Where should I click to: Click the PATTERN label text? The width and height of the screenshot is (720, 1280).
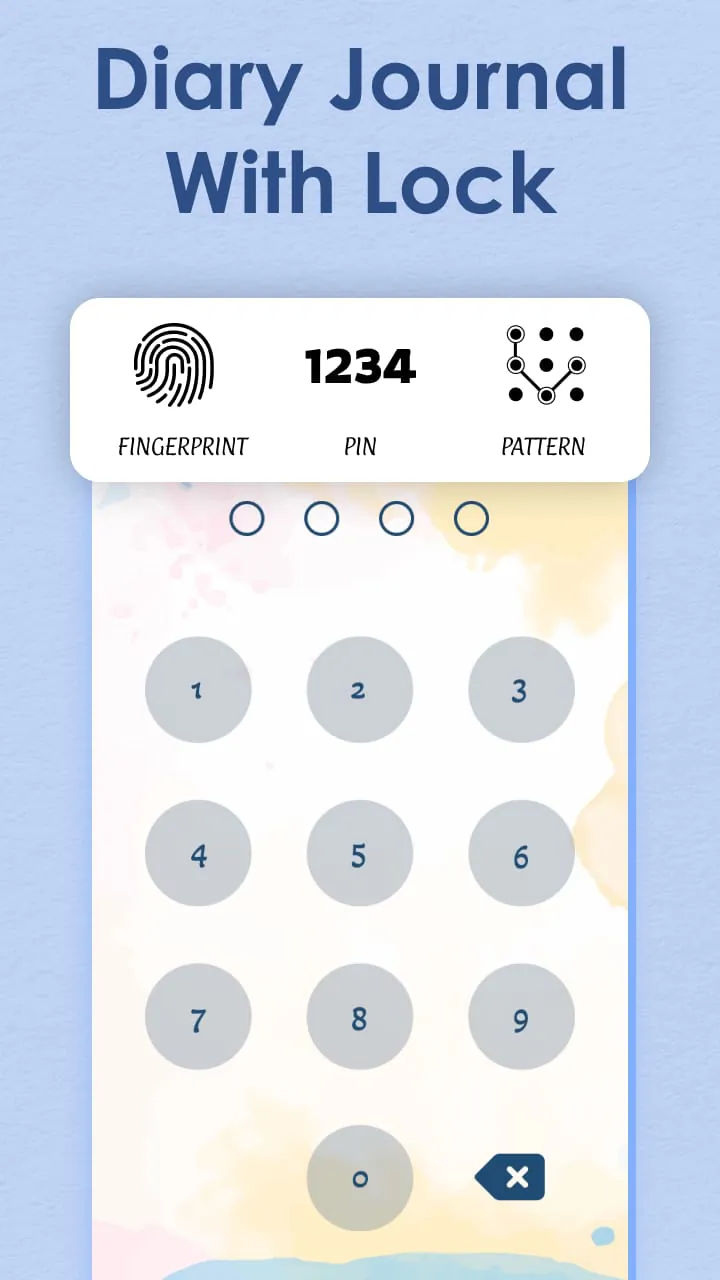[x=544, y=447]
